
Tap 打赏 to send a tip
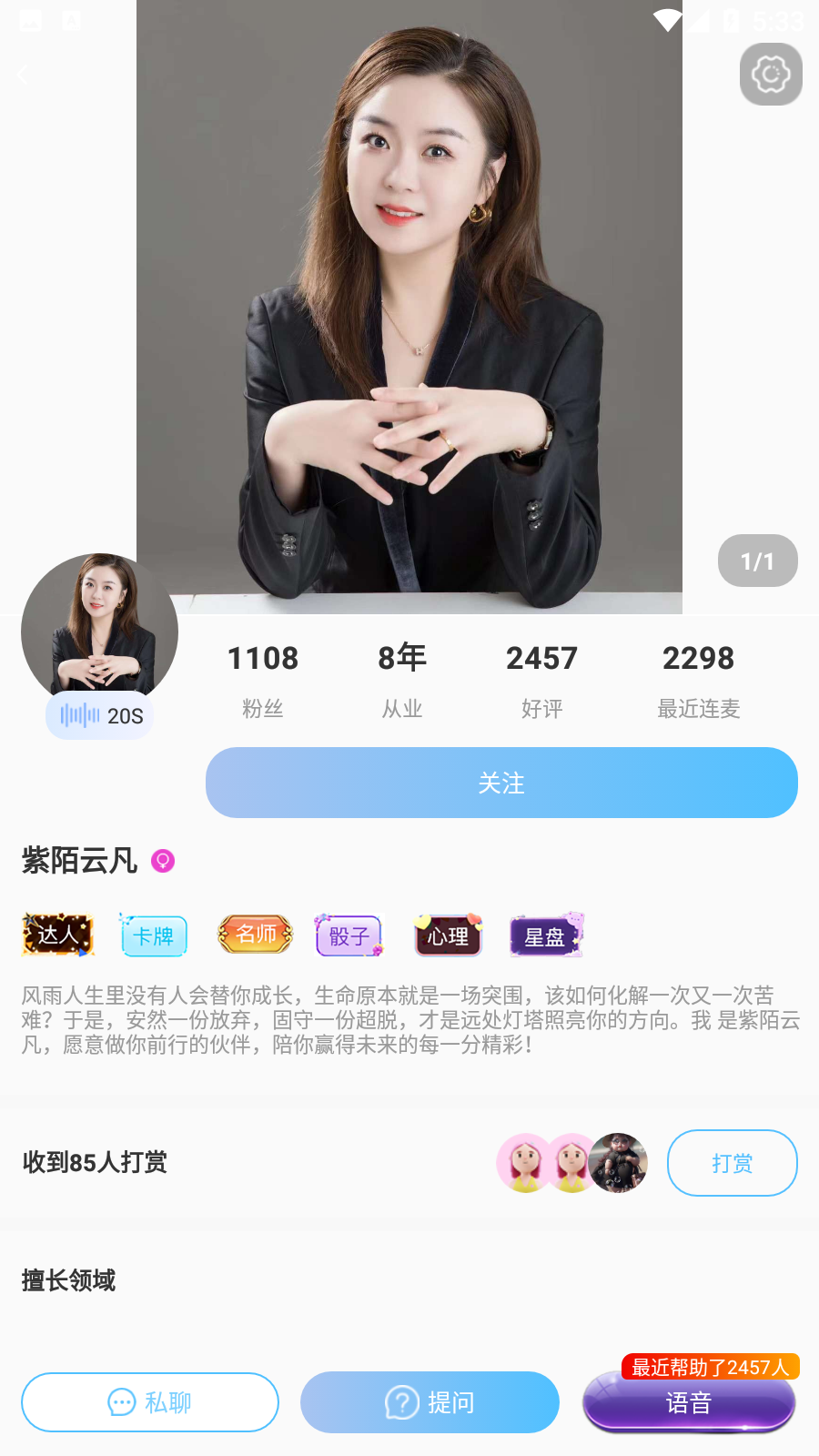(x=732, y=1163)
